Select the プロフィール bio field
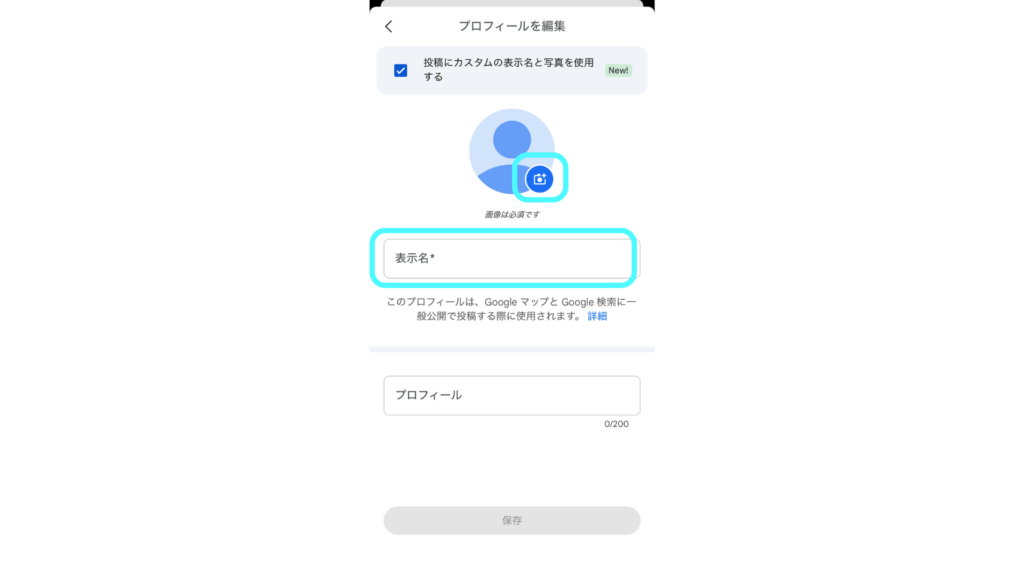 tap(511, 395)
